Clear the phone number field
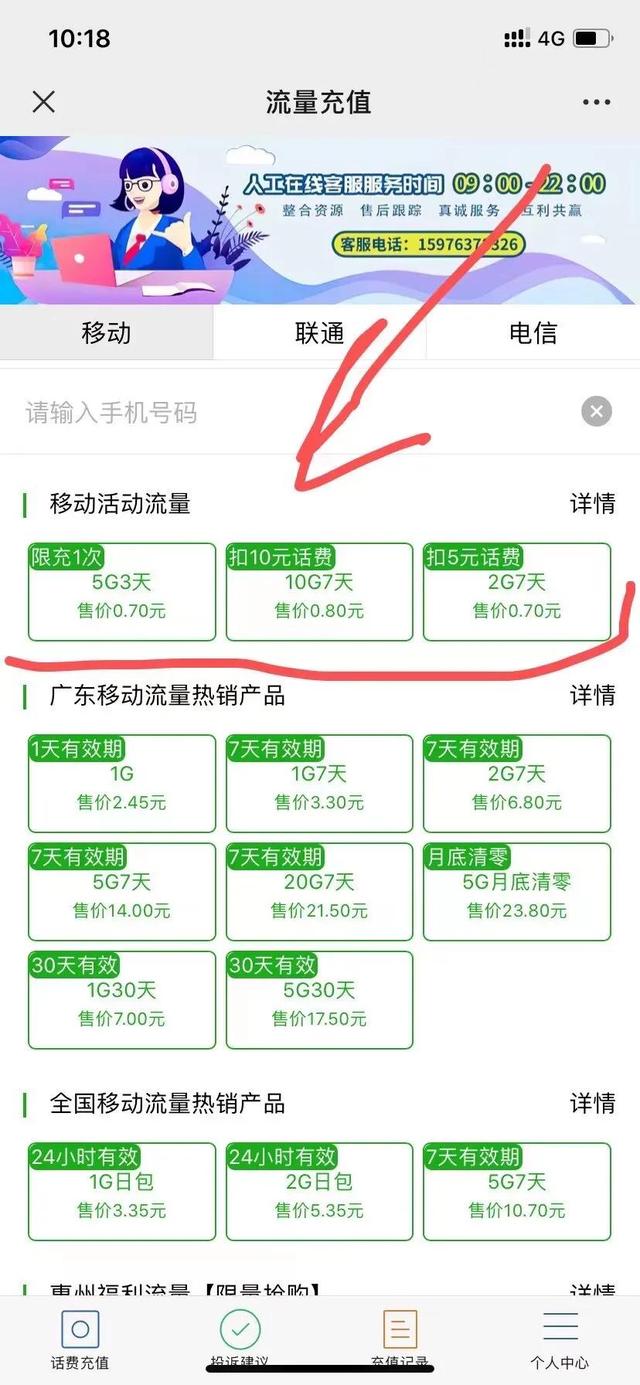 [597, 411]
